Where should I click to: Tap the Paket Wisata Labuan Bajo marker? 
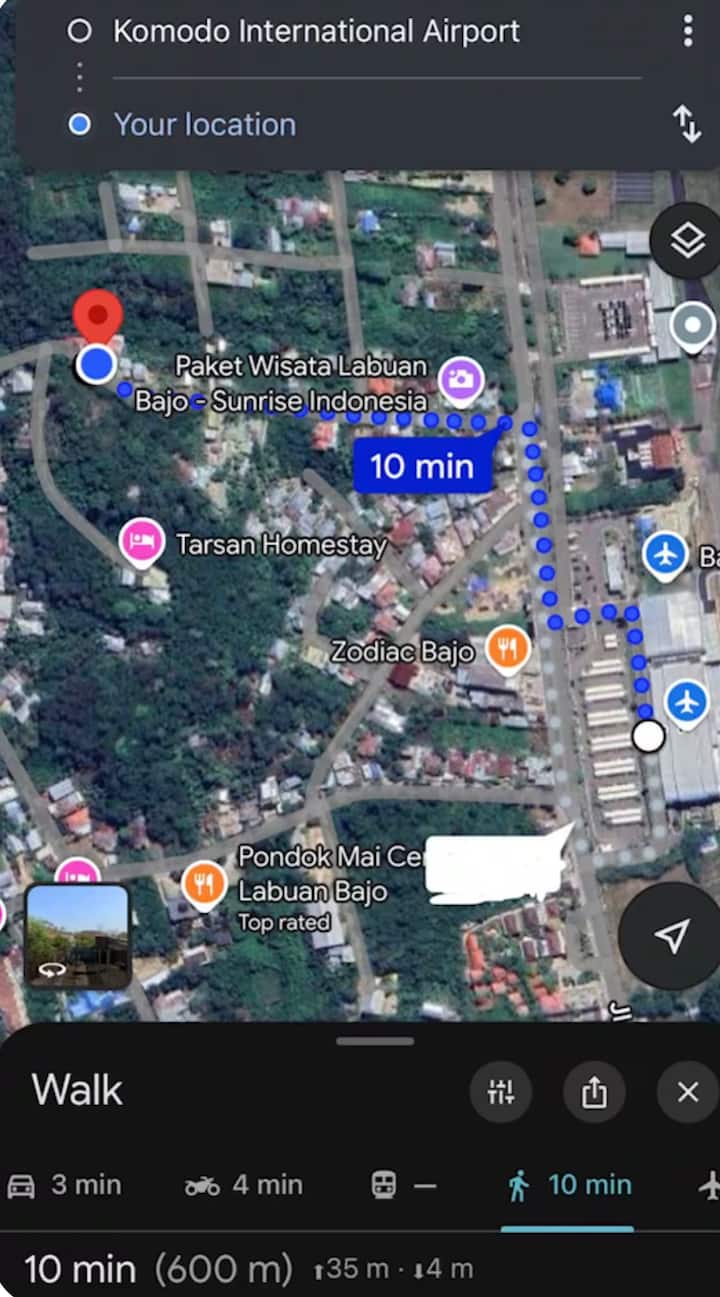tap(461, 380)
